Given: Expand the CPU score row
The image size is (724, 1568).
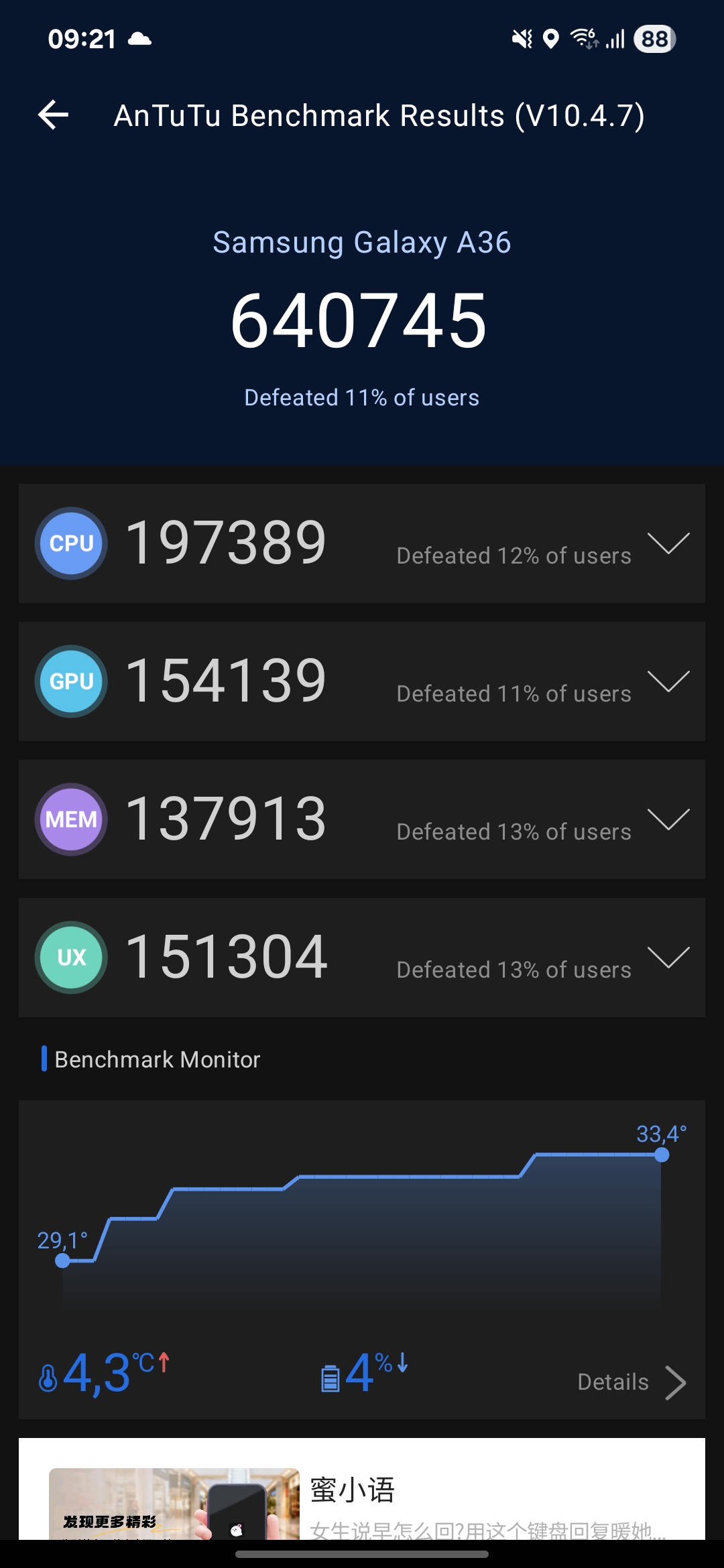Looking at the screenshot, I should (362, 543).
